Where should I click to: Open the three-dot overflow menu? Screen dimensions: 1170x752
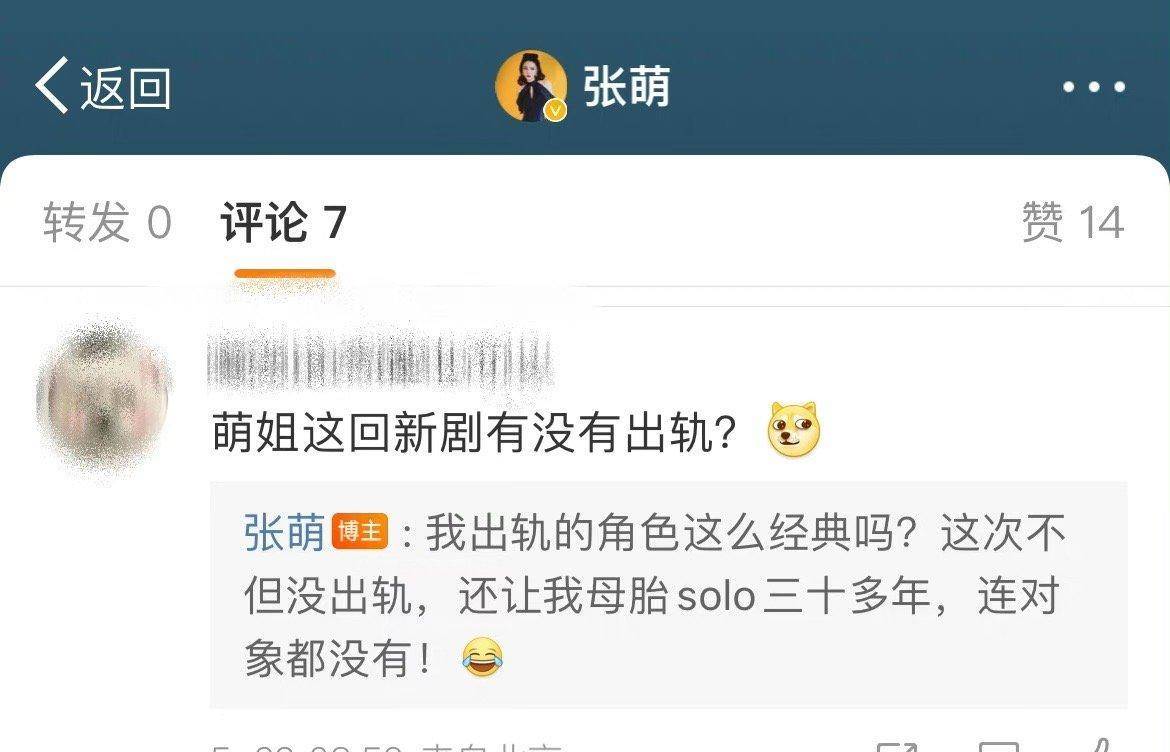pos(1093,87)
